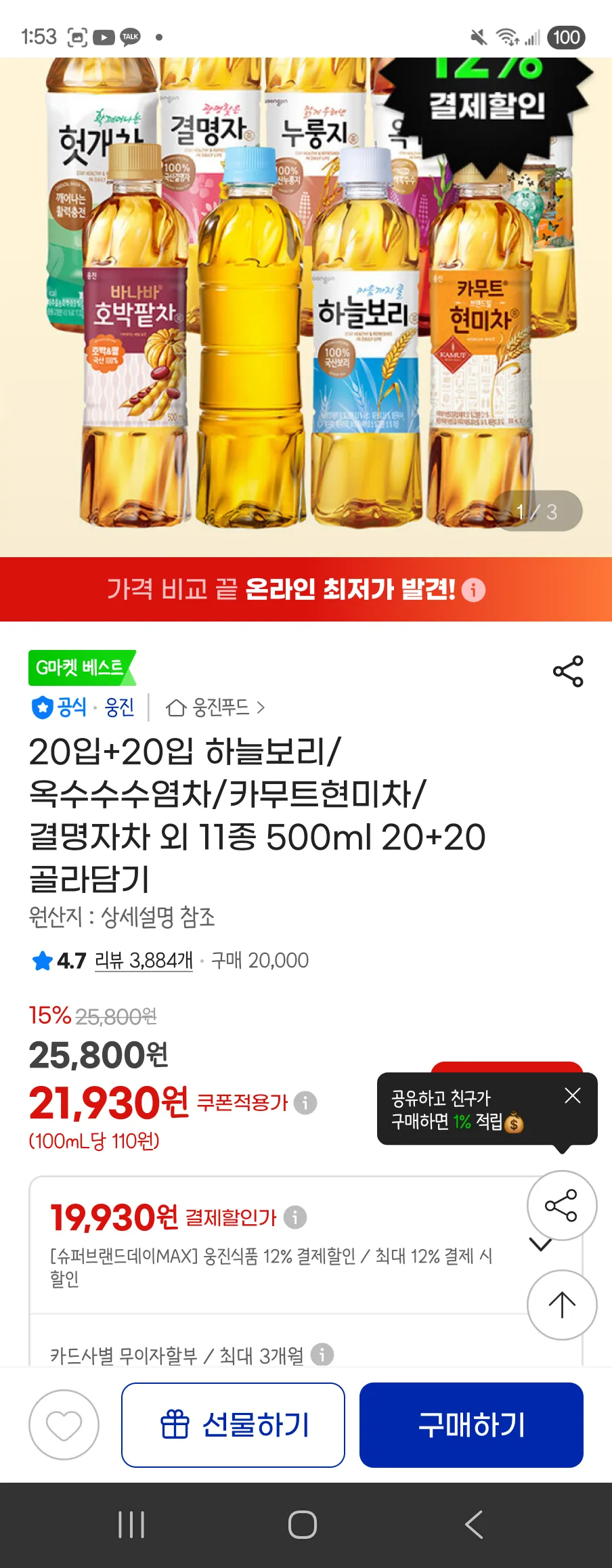This screenshot has width=612, height=1568.
Task: Share product using icon beside G마켓 베스트
Action: (x=567, y=671)
